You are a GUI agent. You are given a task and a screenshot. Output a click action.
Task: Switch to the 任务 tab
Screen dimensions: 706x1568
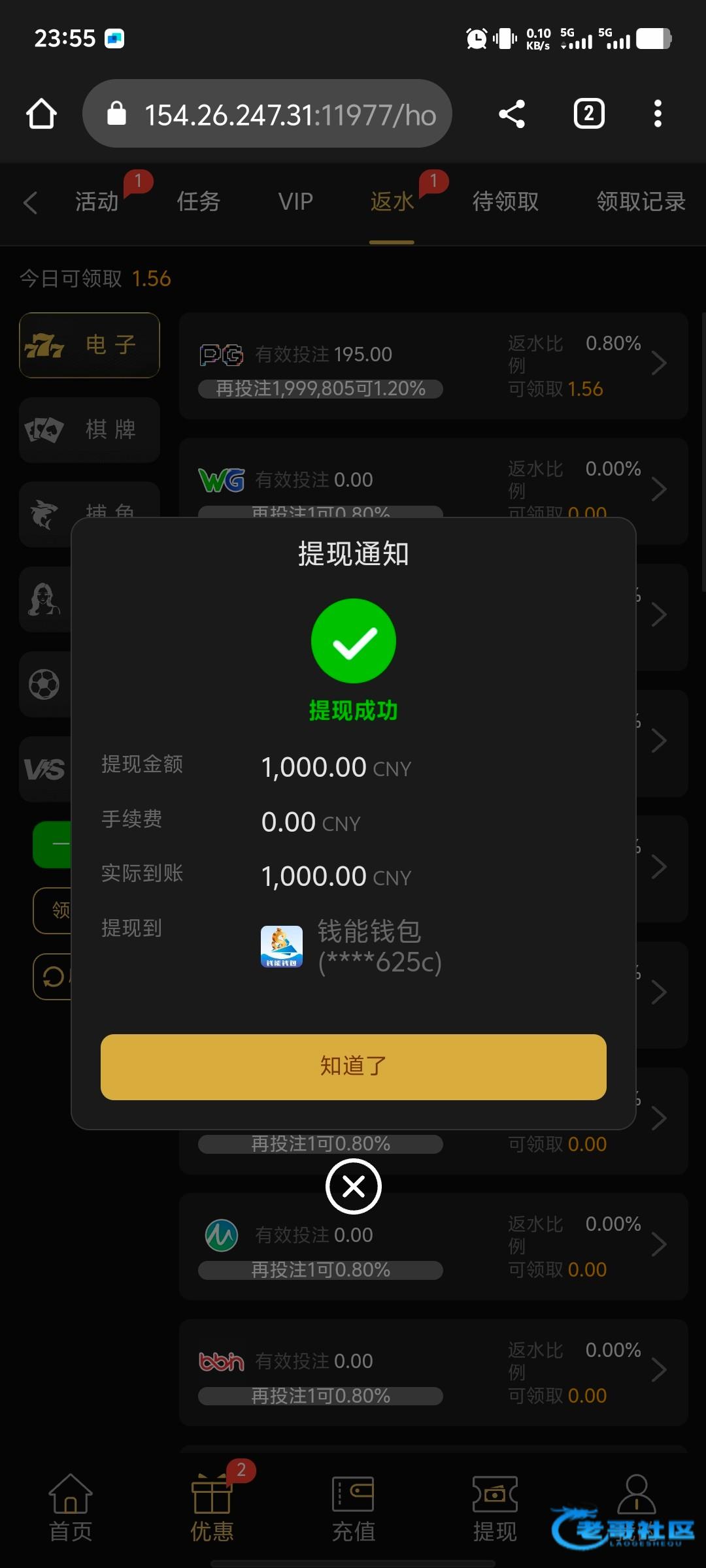tap(199, 202)
